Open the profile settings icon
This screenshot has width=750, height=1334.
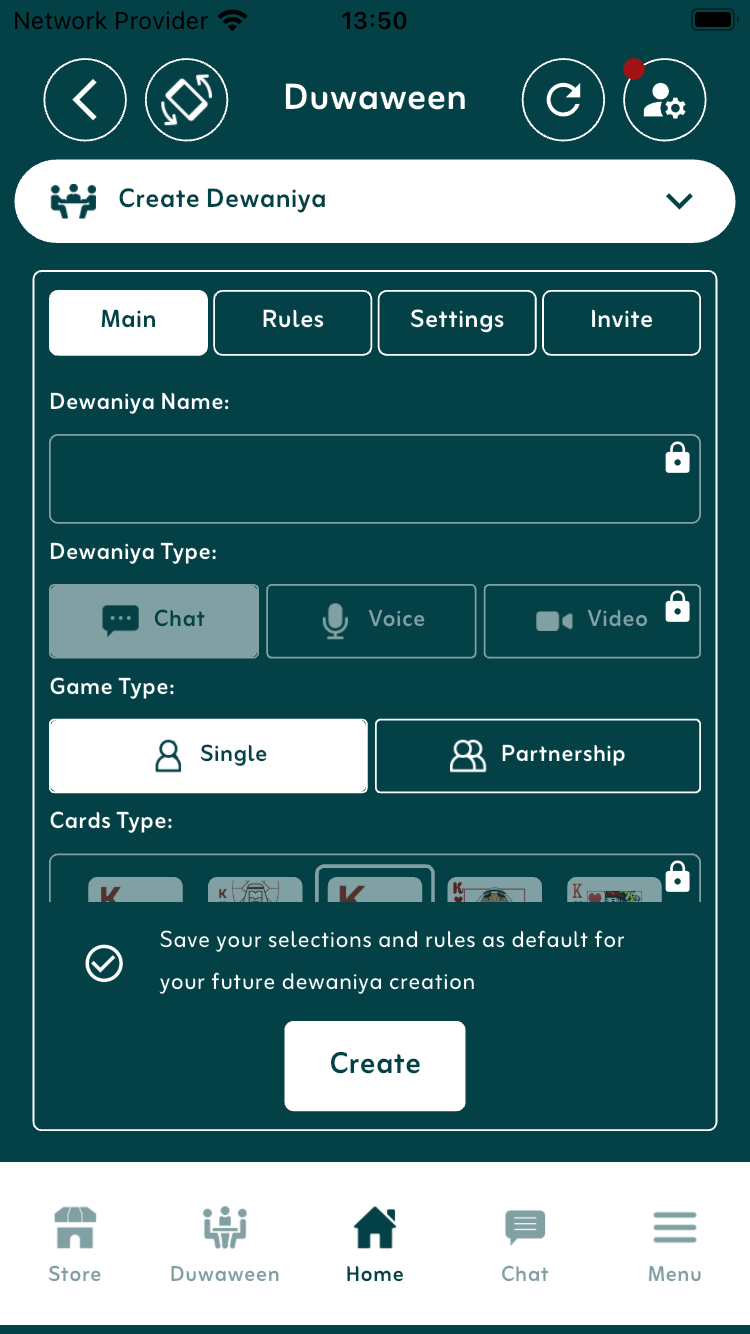(x=665, y=100)
